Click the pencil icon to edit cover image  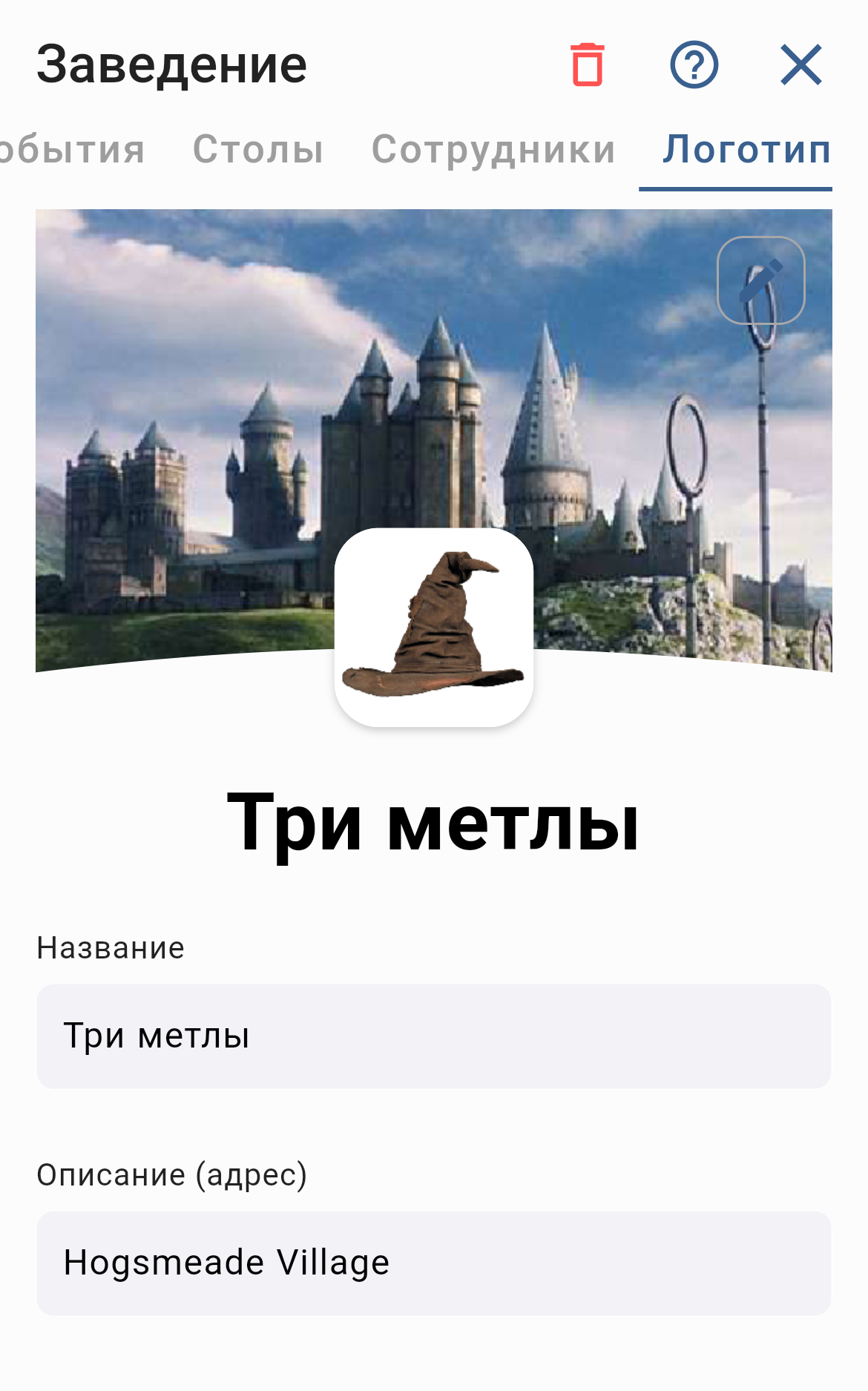760,279
